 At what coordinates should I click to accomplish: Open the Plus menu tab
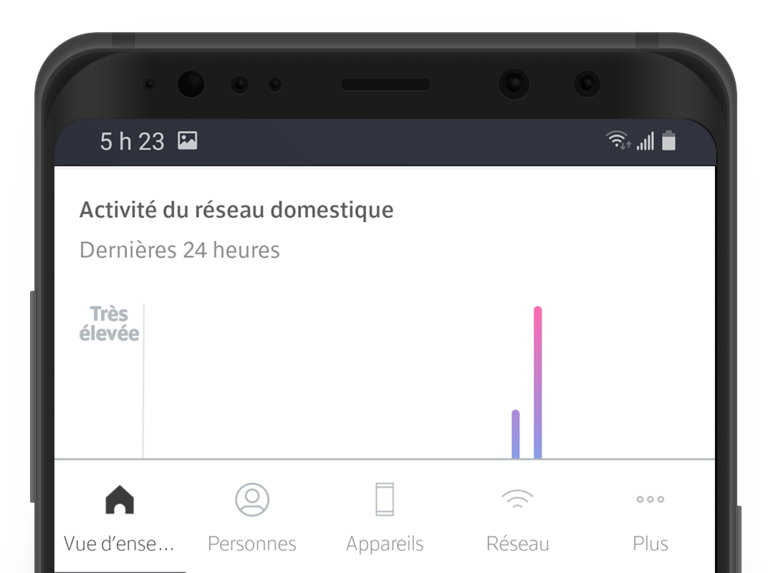[650, 516]
